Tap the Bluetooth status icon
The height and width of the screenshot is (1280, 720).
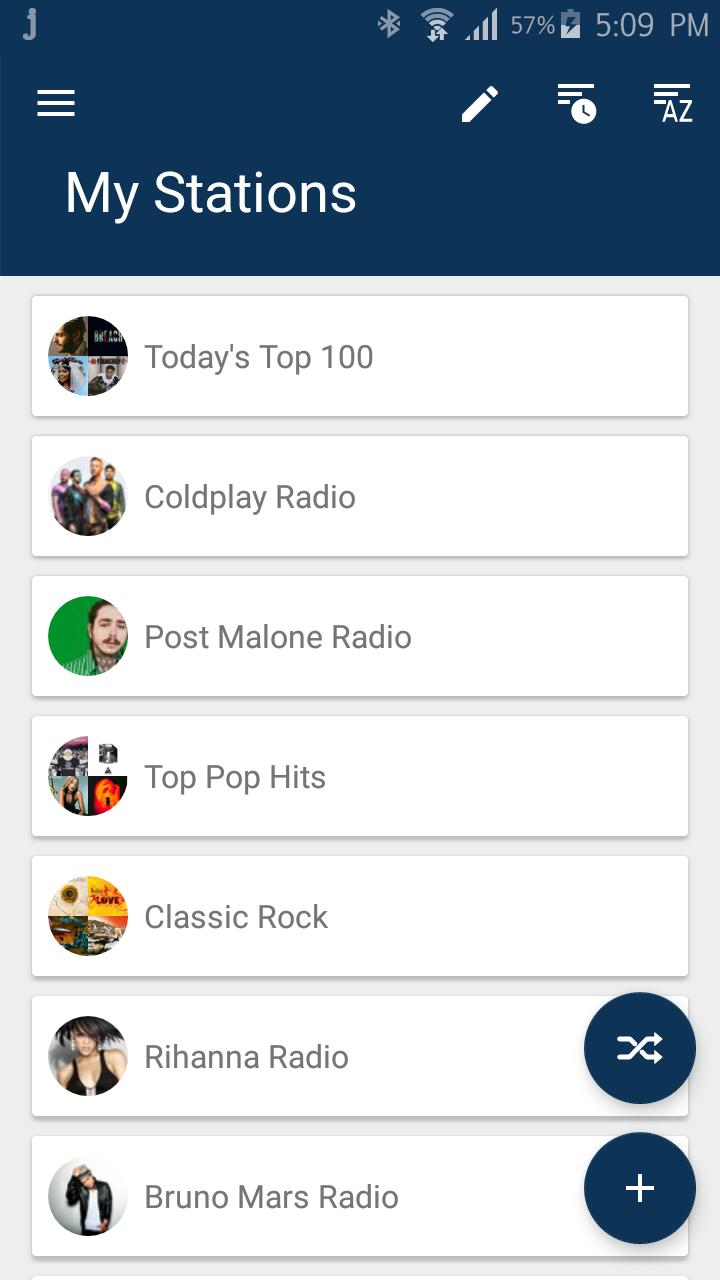[389, 25]
